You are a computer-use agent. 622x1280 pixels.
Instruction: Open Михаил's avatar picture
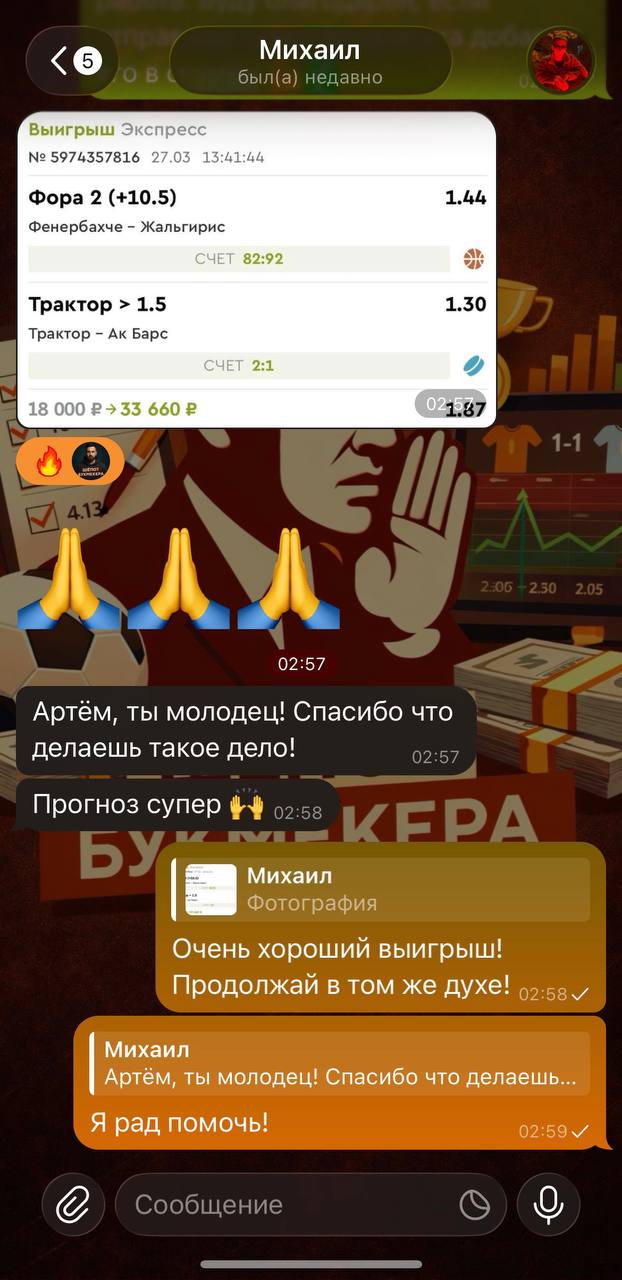pyautogui.click(x=560, y=61)
